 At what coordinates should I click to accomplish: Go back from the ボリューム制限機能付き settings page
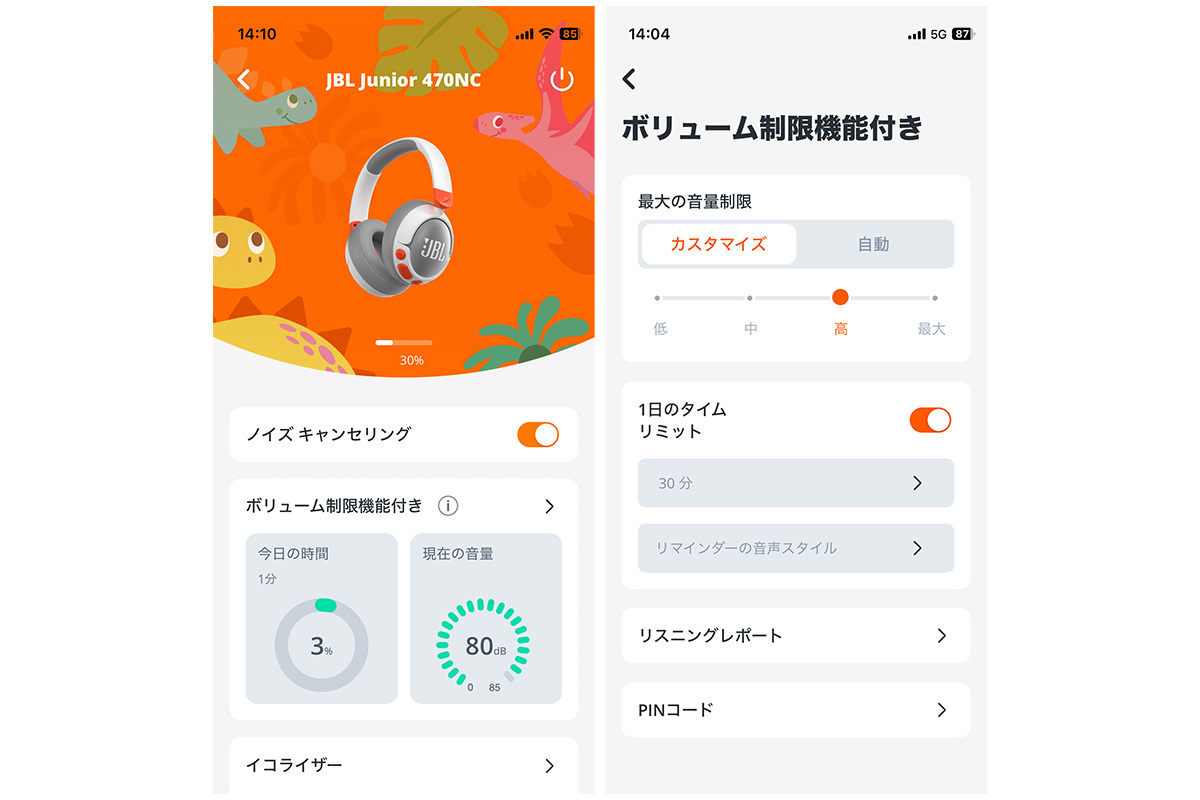coord(629,79)
